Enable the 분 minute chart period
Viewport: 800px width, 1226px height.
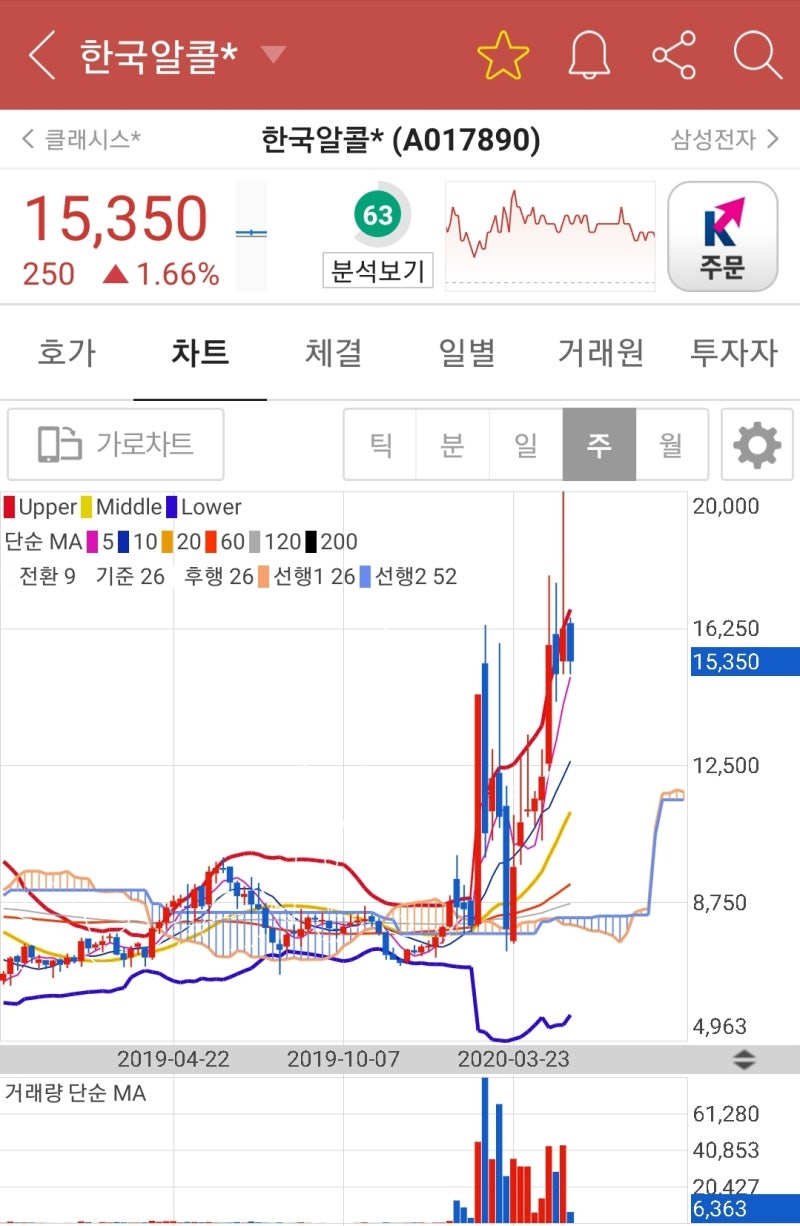[452, 444]
